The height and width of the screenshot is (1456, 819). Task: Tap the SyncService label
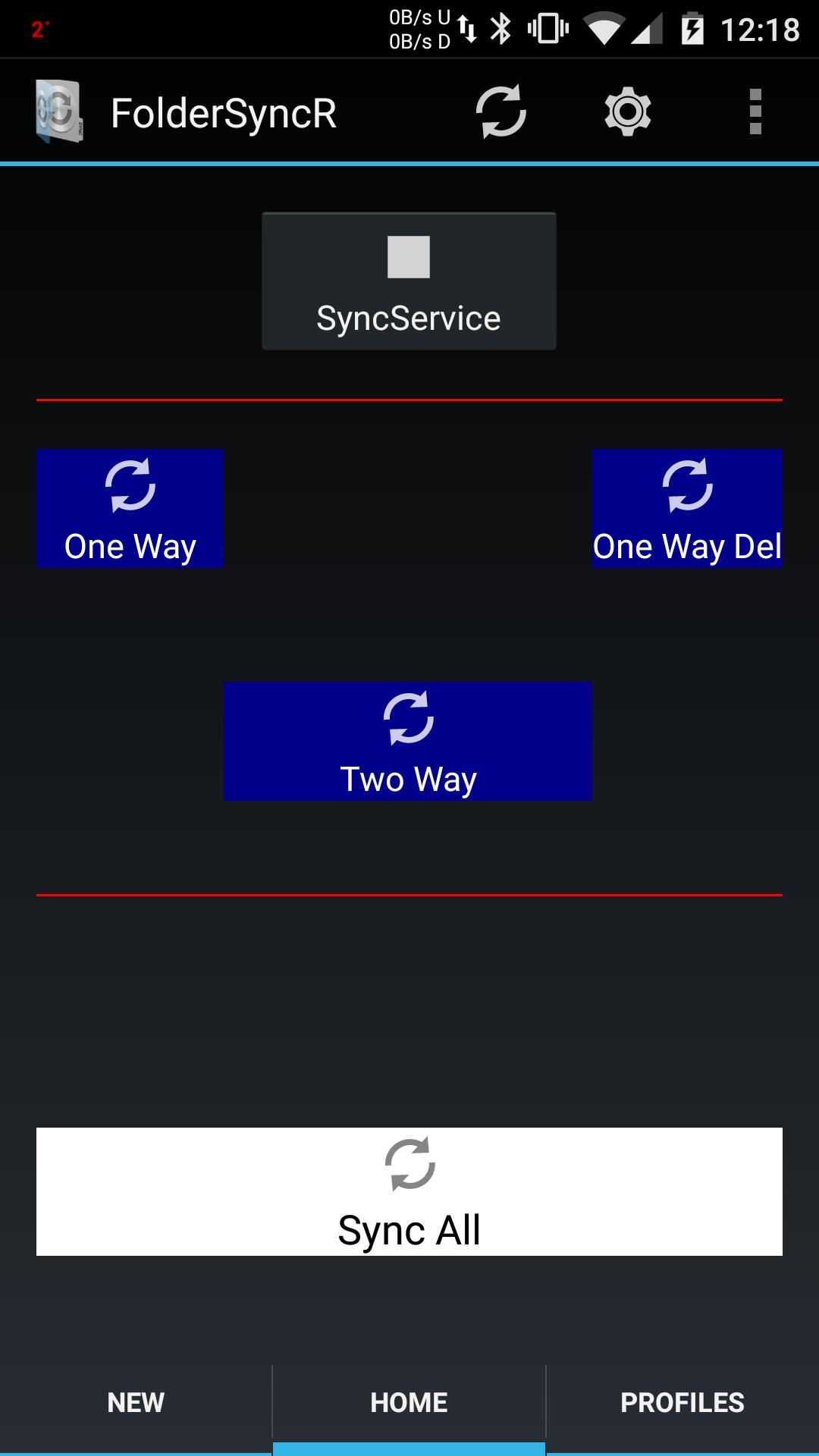click(408, 318)
